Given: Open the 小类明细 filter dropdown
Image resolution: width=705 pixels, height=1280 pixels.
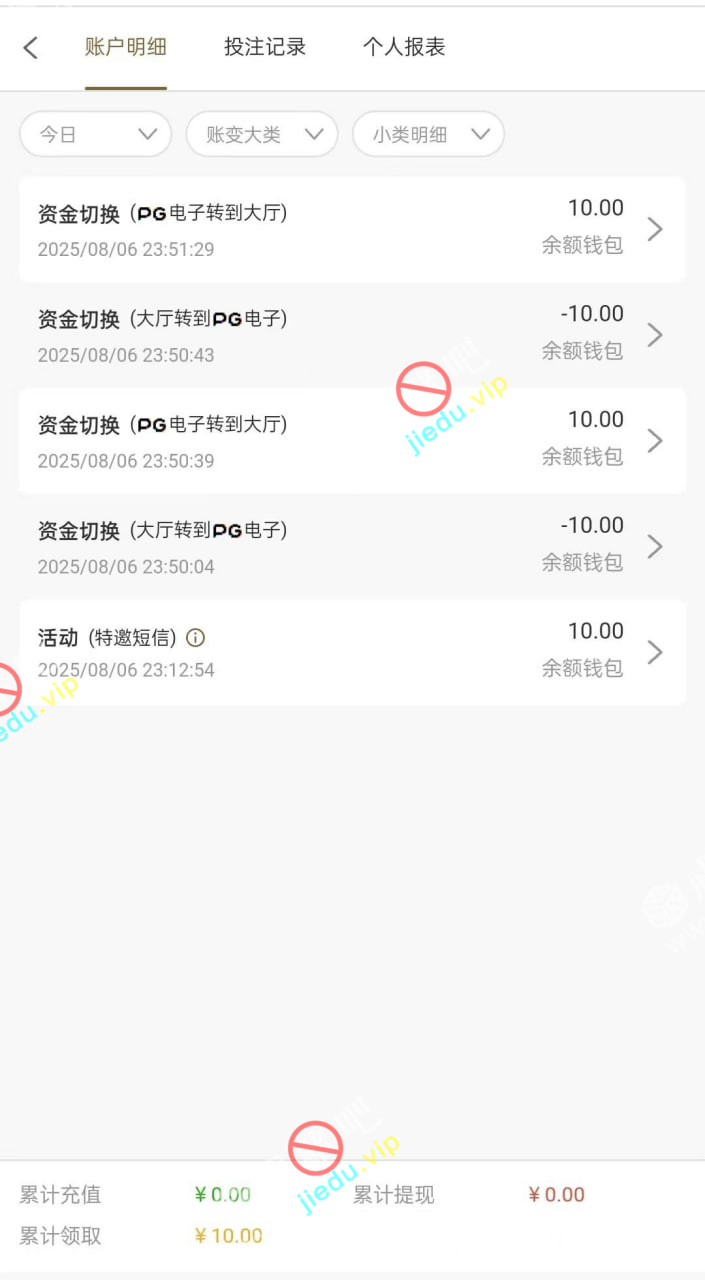Looking at the screenshot, I should tap(428, 134).
